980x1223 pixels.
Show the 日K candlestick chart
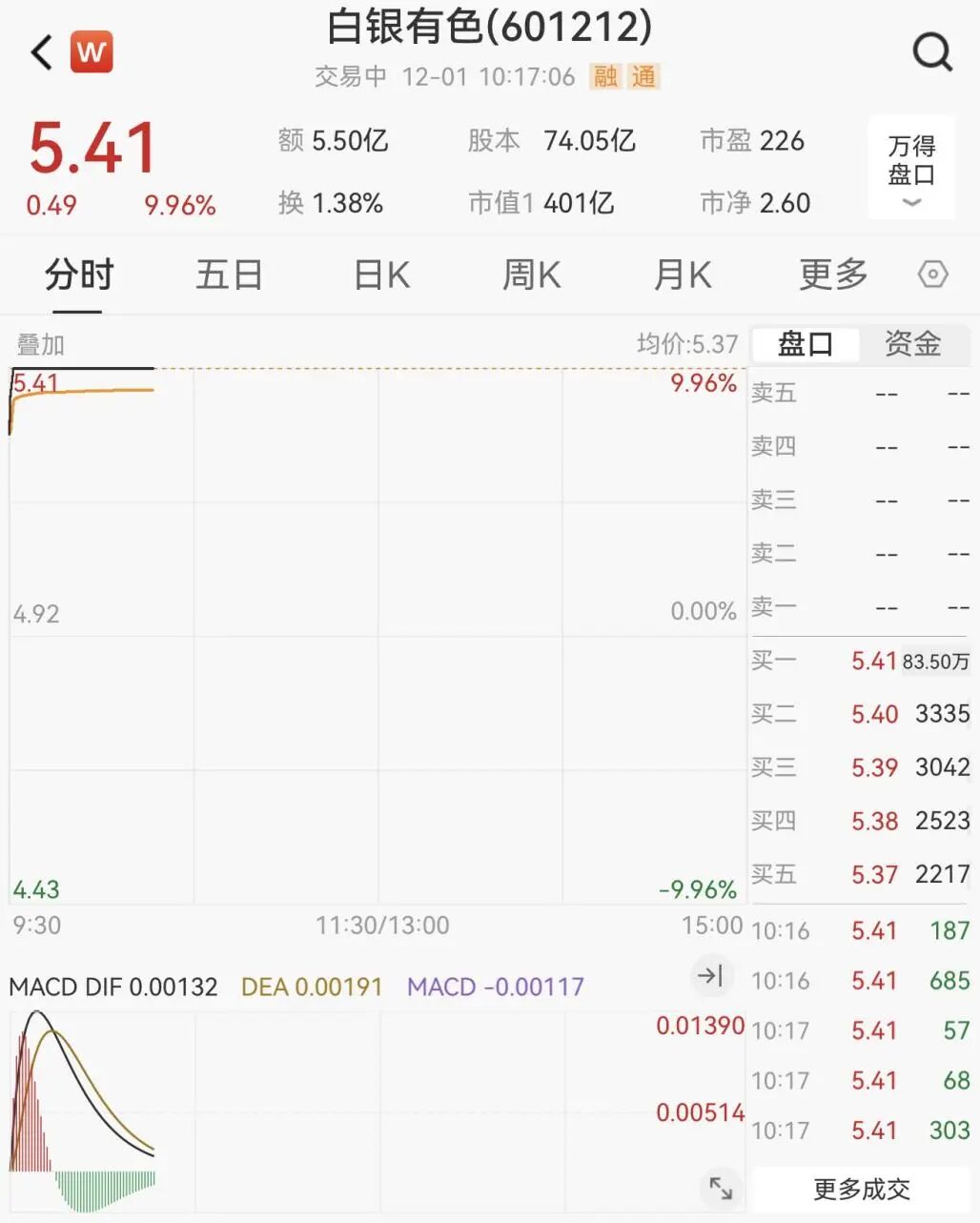click(x=381, y=275)
